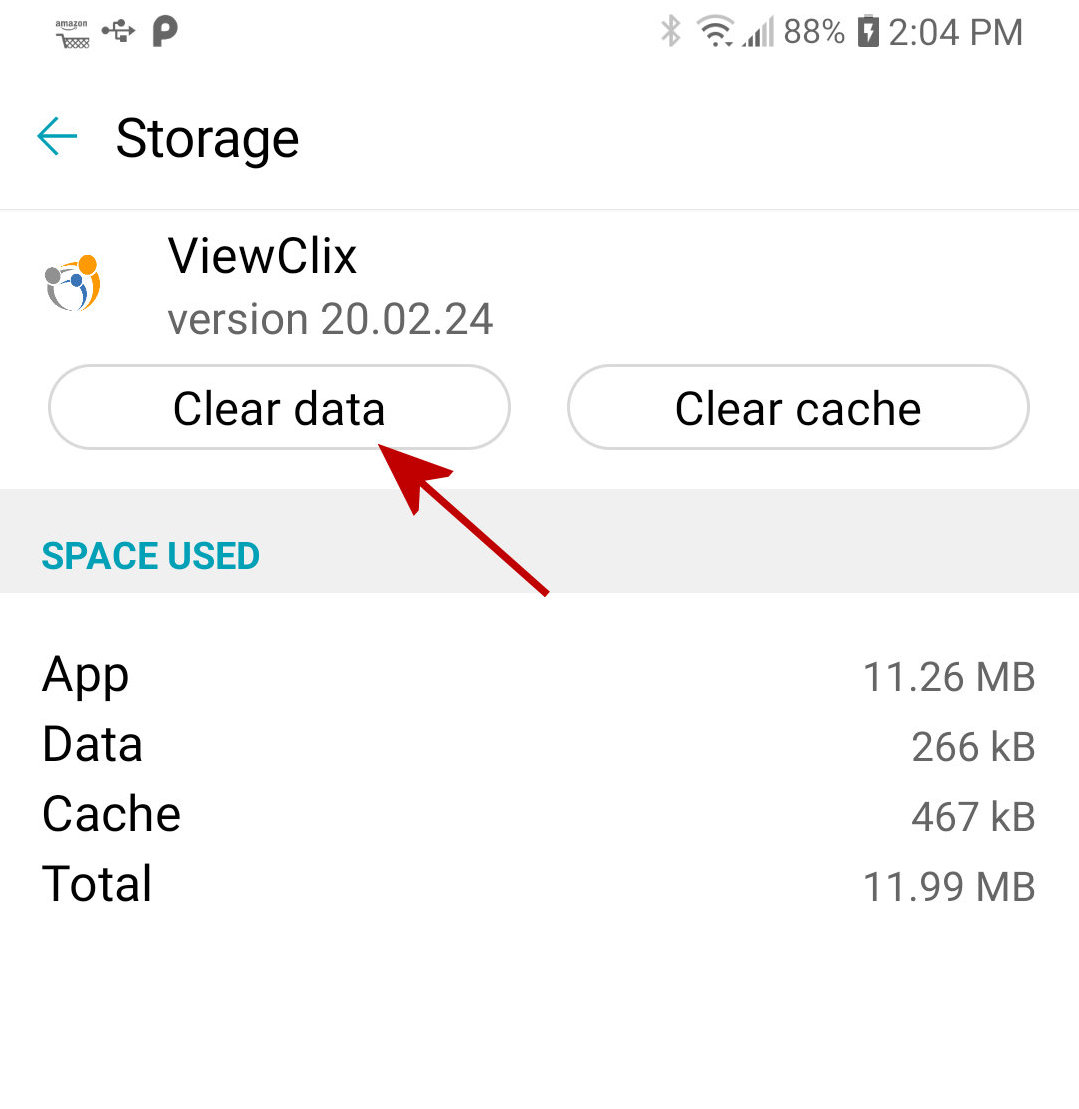This screenshot has height=1109, width=1079.
Task: Clear cache for ViewClix
Action: [797, 408]
